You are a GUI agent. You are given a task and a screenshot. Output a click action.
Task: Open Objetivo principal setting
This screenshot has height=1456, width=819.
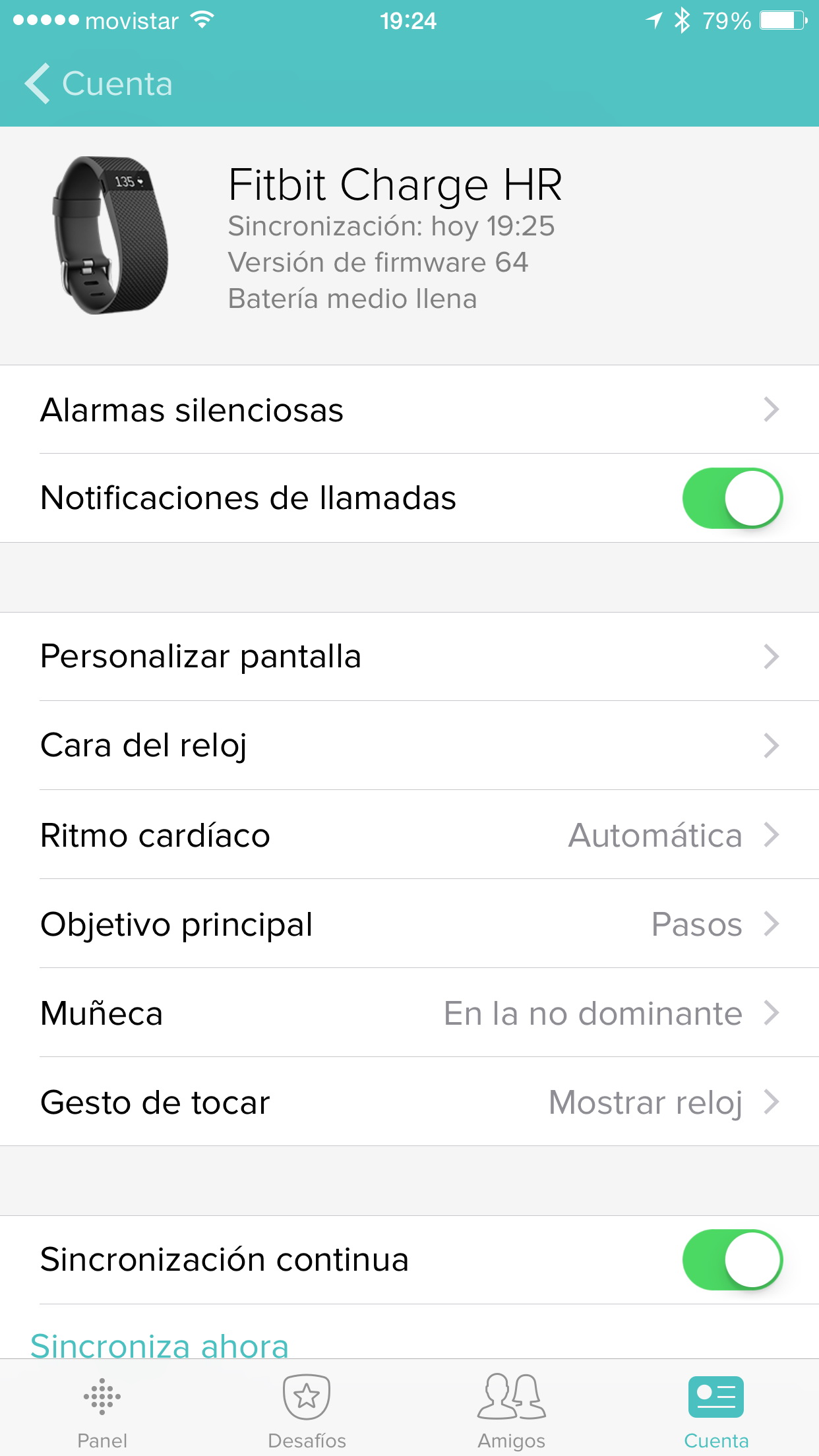[409, 924]
